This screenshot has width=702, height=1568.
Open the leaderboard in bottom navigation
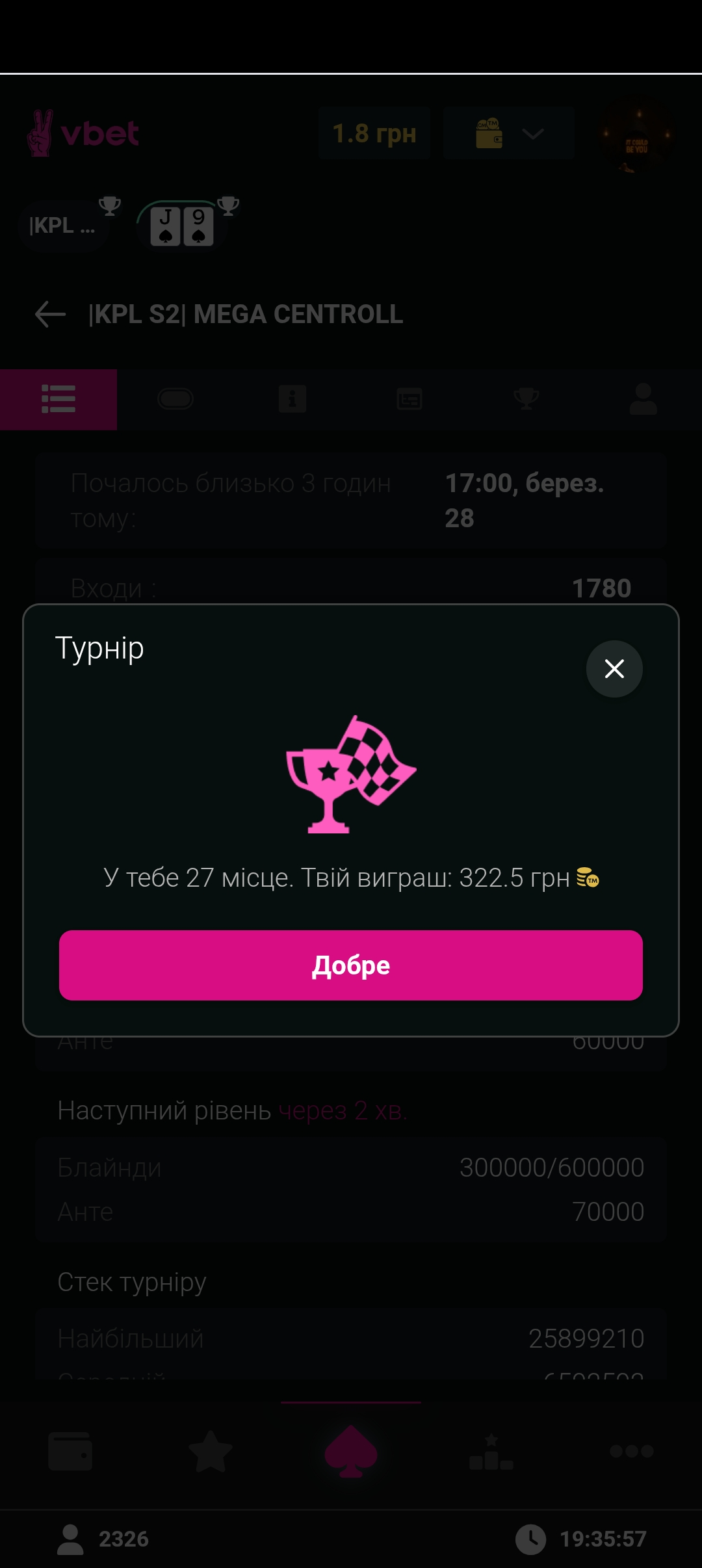pyautogui.click(x=491, y=1451)
